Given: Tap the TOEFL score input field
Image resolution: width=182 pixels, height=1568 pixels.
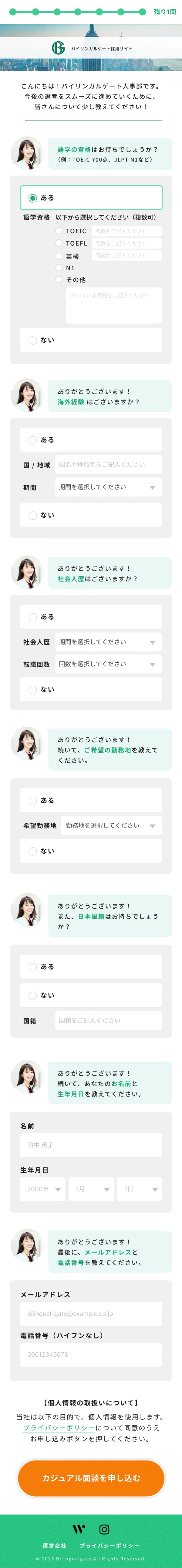Looking at the screenshot, I should point(126,243).
